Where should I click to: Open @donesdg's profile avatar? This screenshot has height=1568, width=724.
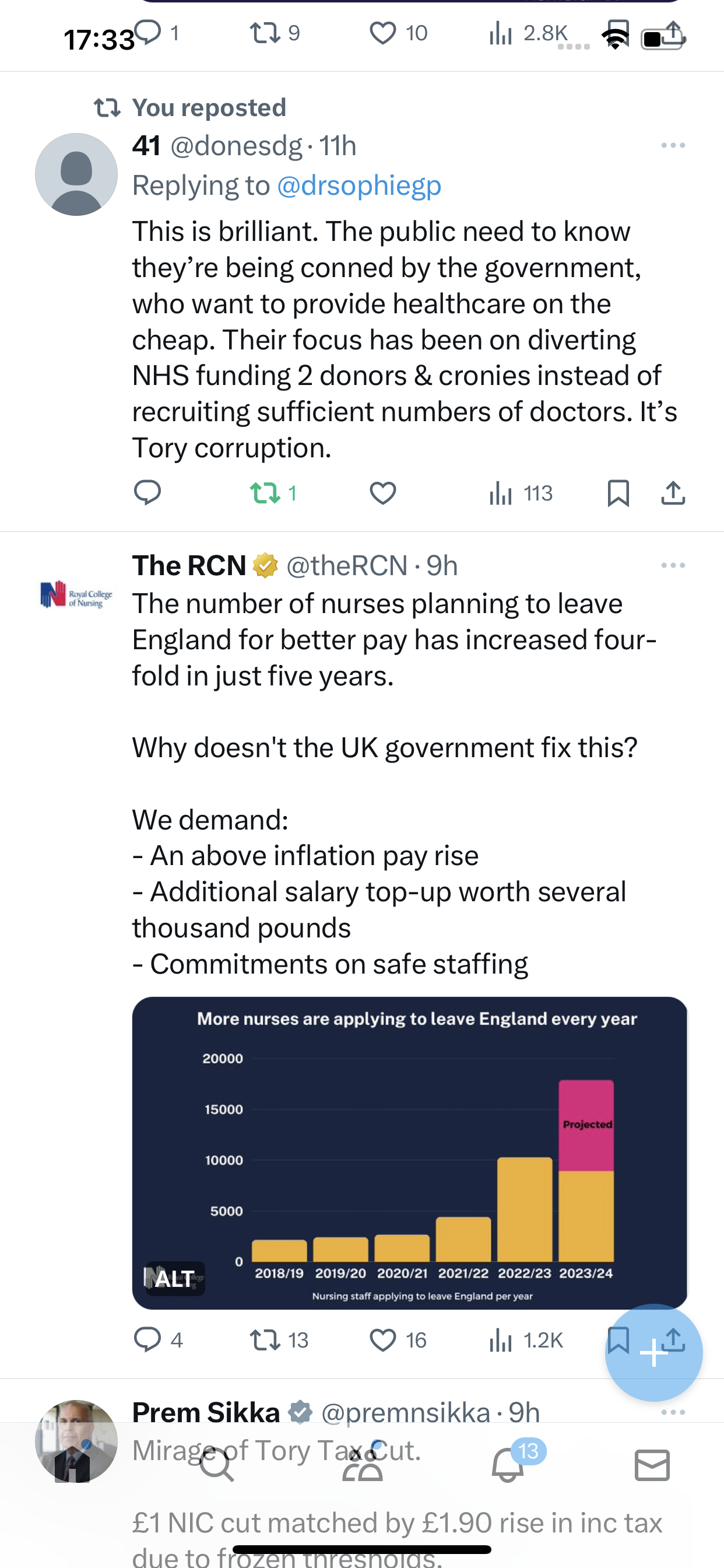coord(76,174)
